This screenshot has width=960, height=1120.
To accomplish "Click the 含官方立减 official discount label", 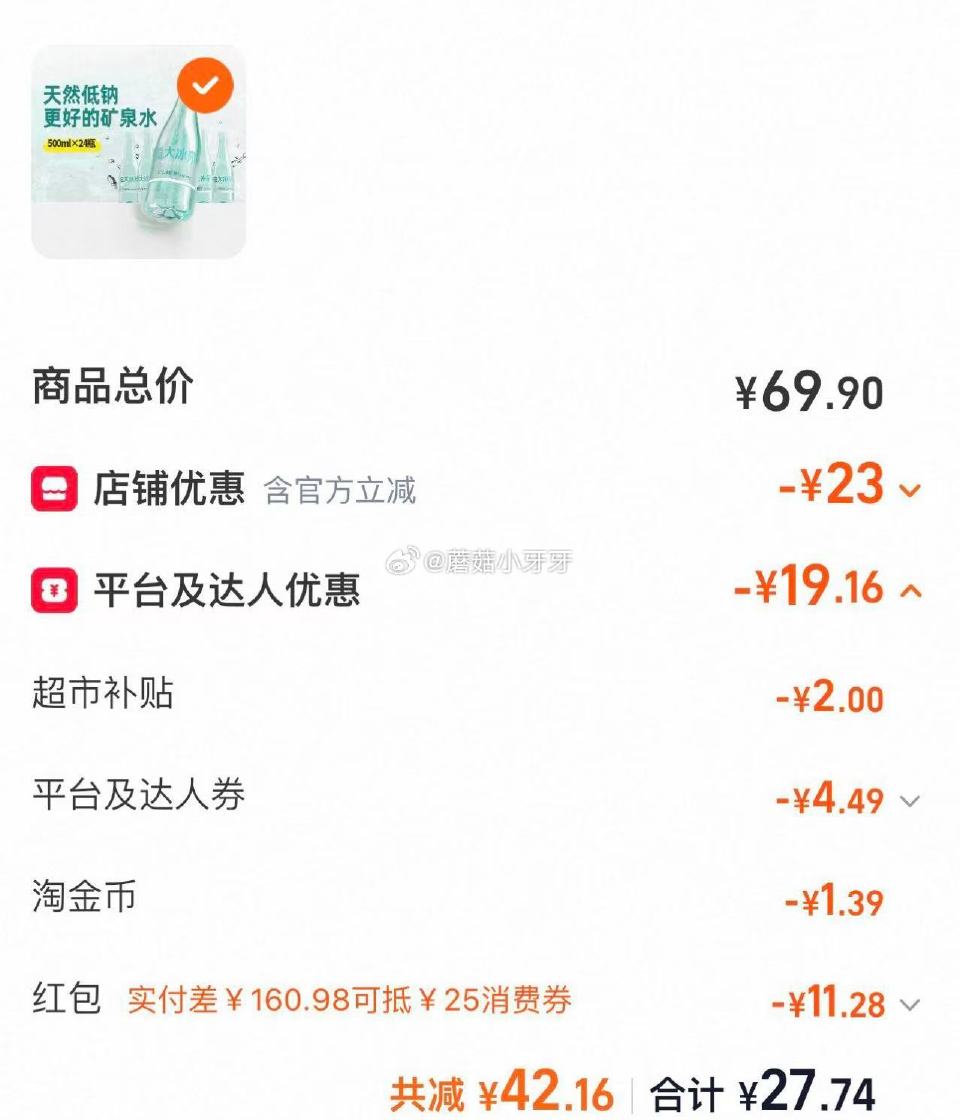I will (342, 492).
